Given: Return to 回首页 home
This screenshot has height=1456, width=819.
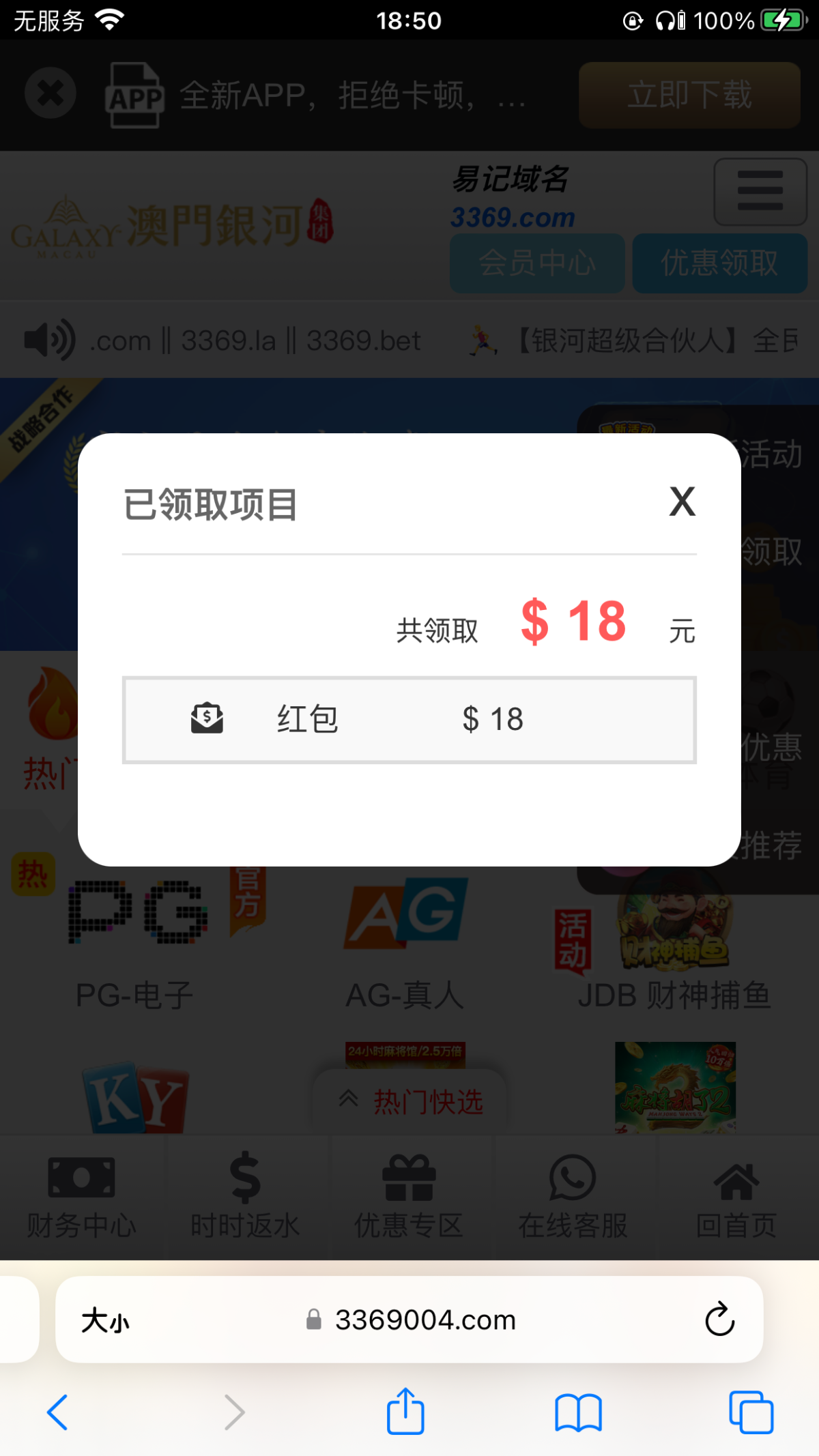Looking at the screenshot, I should coord(736,1197).
